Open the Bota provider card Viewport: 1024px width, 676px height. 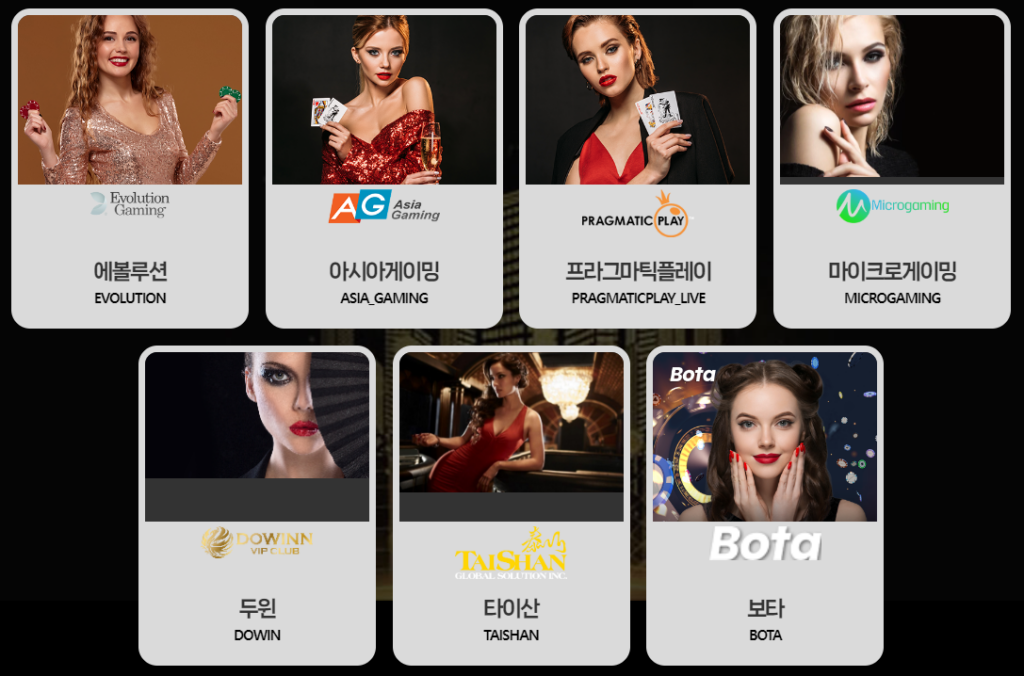765,505
